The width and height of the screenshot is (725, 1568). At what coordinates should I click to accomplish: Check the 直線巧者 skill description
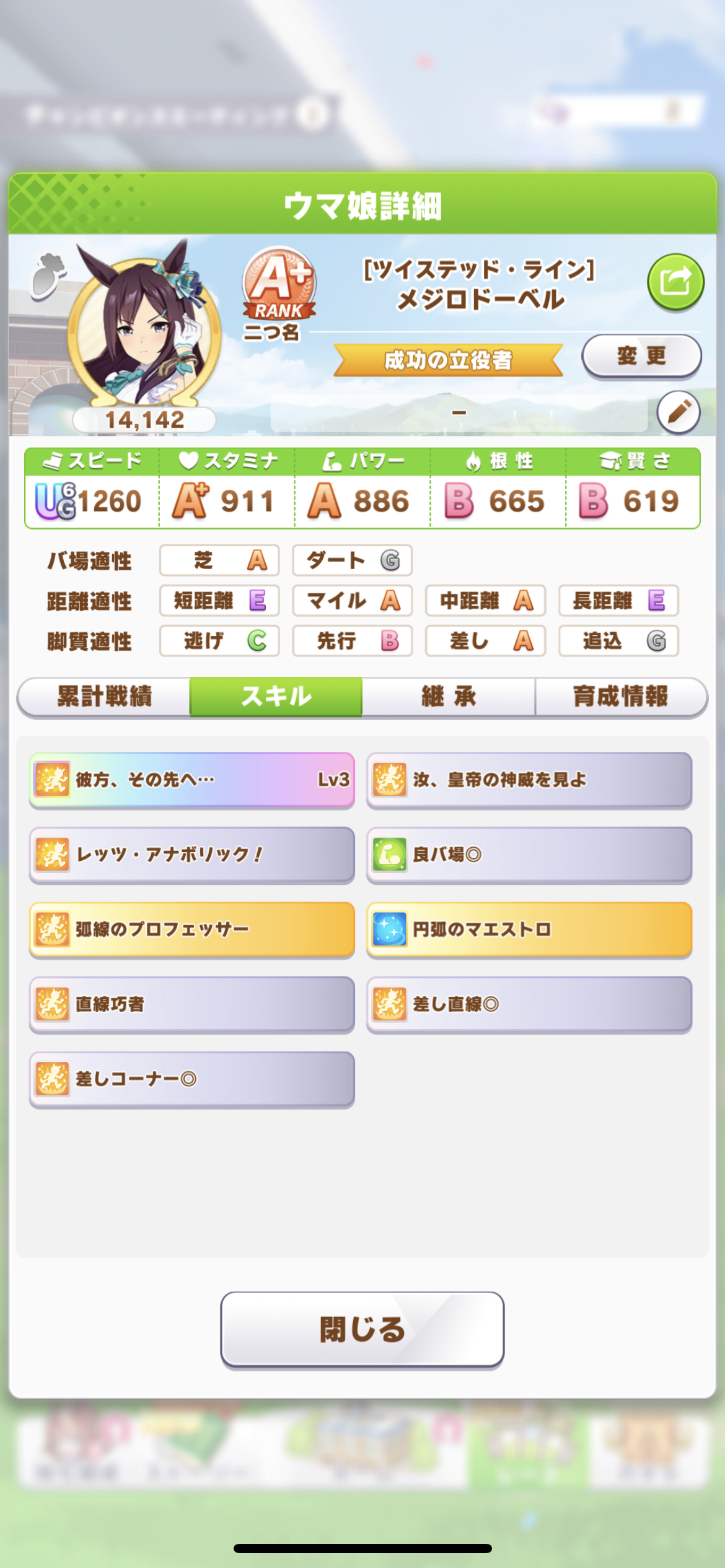pos(192,1004)
